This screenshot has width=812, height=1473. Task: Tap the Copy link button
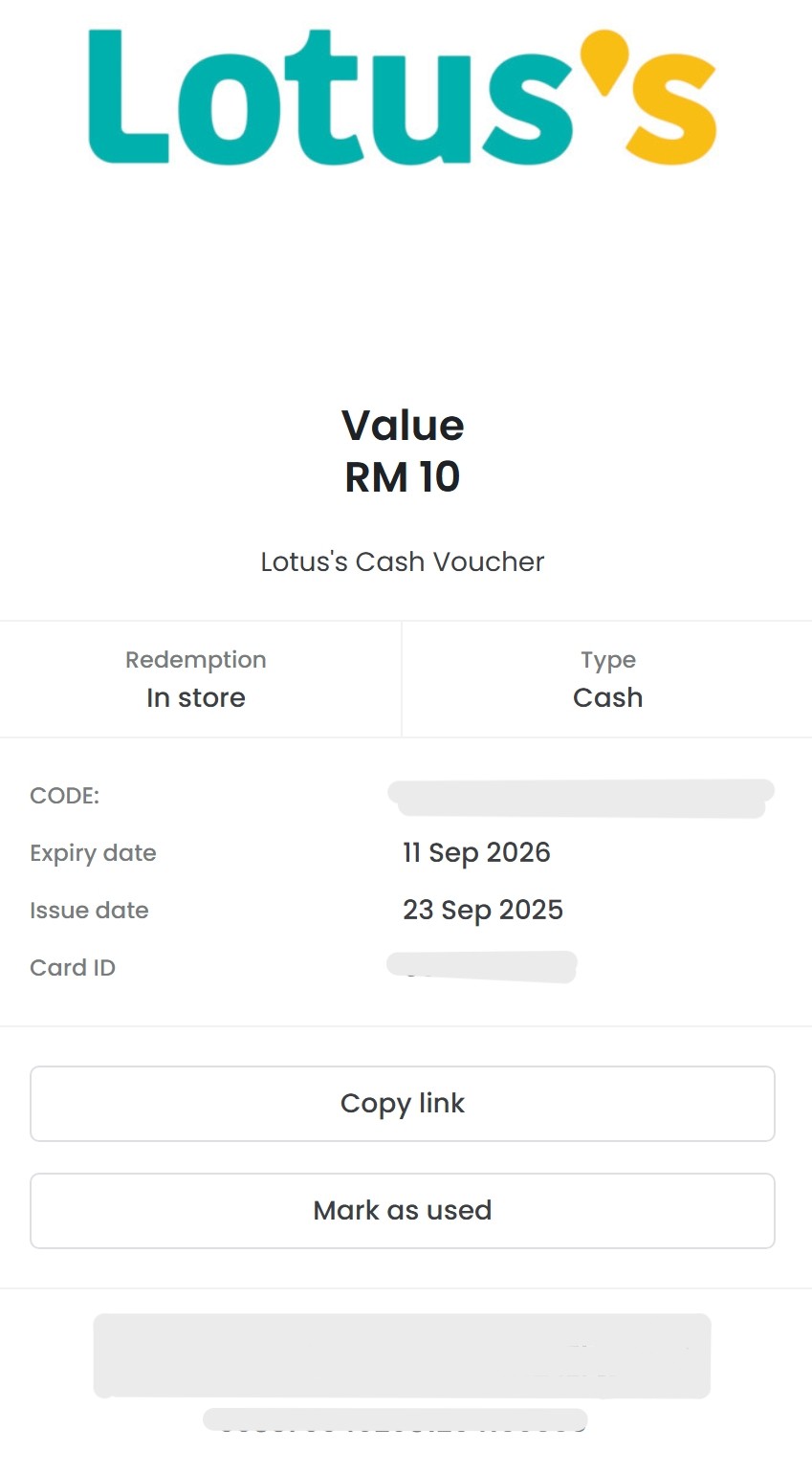coord(403,1104)
